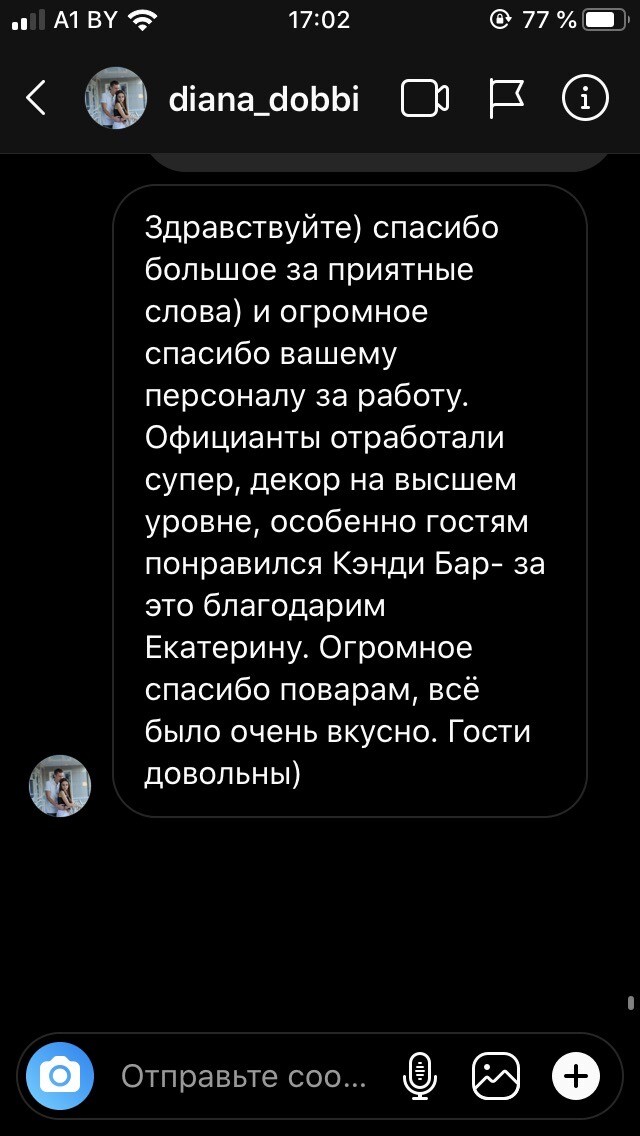Open diana_dobbi's profile from the header

click(x=264, y=99)
